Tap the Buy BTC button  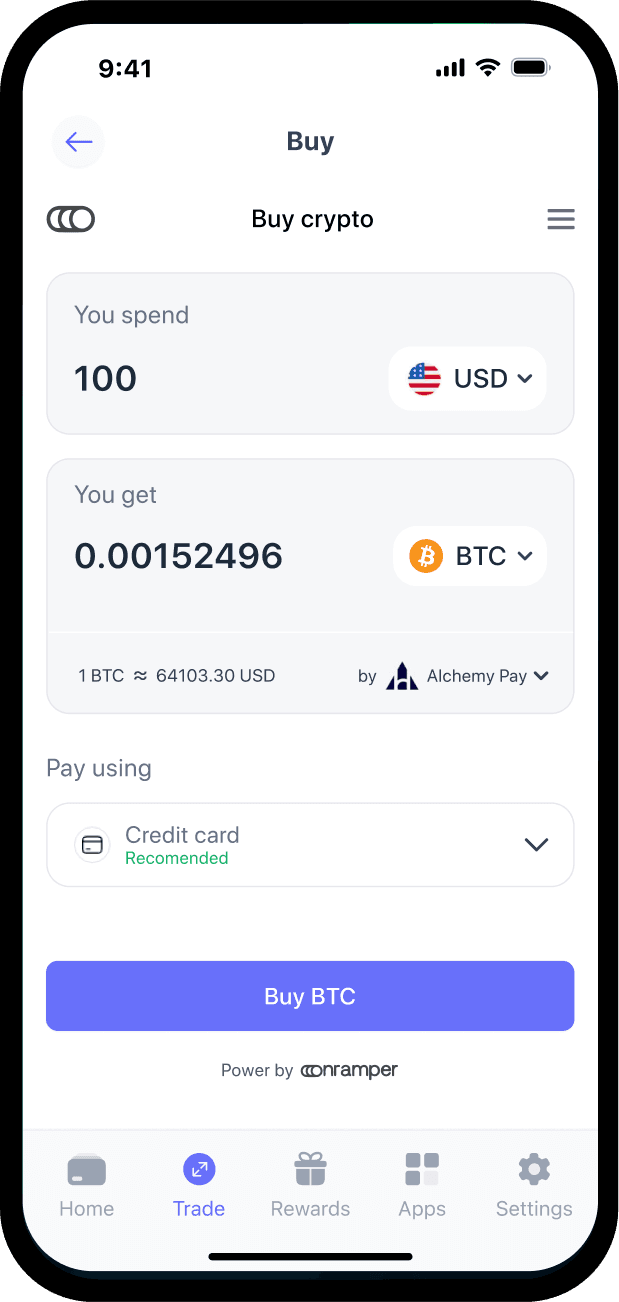[x=310, y=996]
